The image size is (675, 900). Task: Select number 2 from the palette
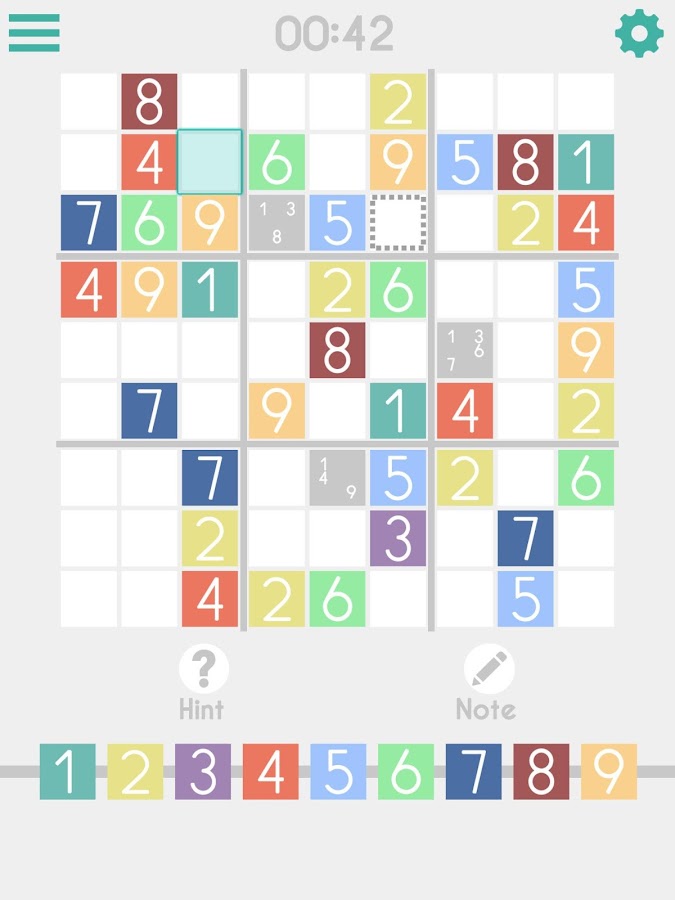(x=135, y=771)
